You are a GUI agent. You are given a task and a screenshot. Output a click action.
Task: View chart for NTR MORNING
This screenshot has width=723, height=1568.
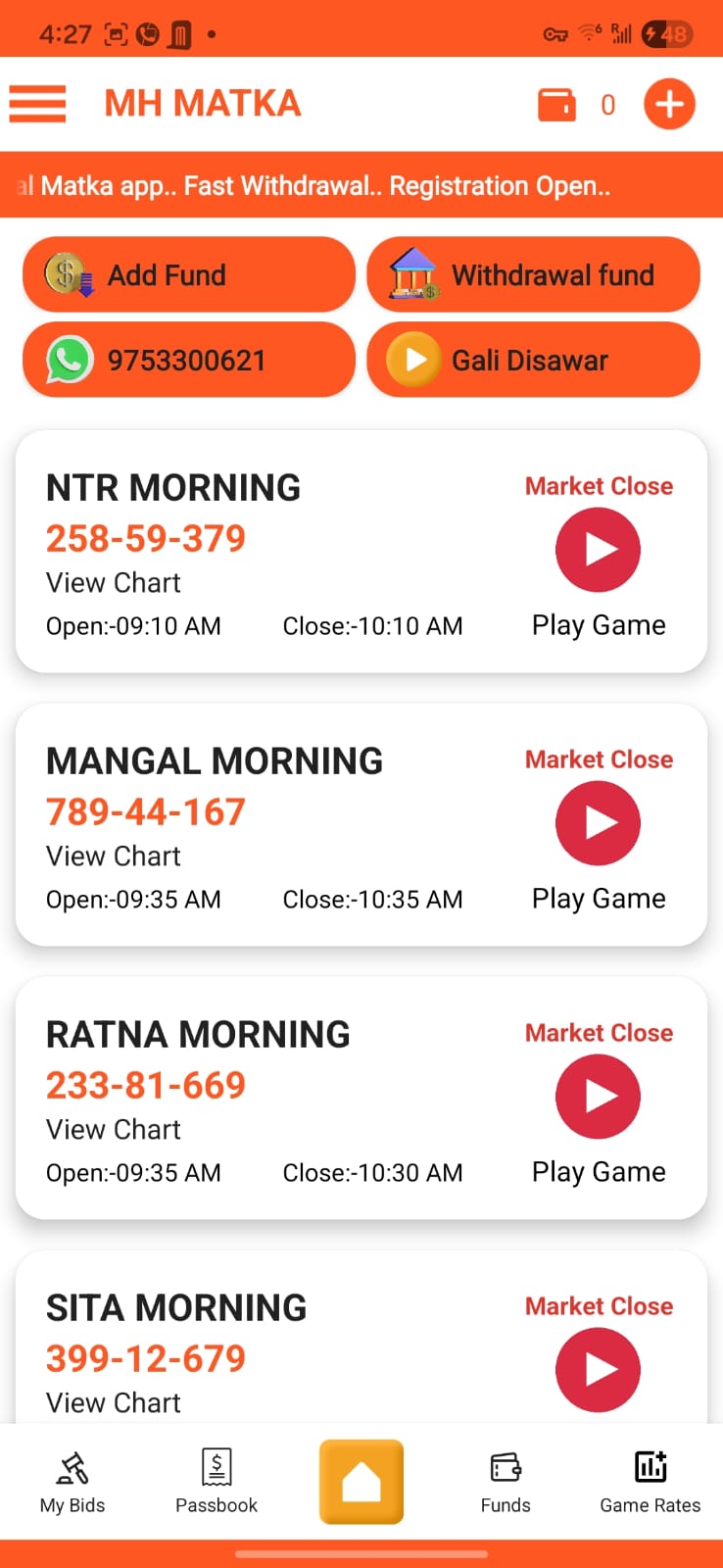point(114,583)
